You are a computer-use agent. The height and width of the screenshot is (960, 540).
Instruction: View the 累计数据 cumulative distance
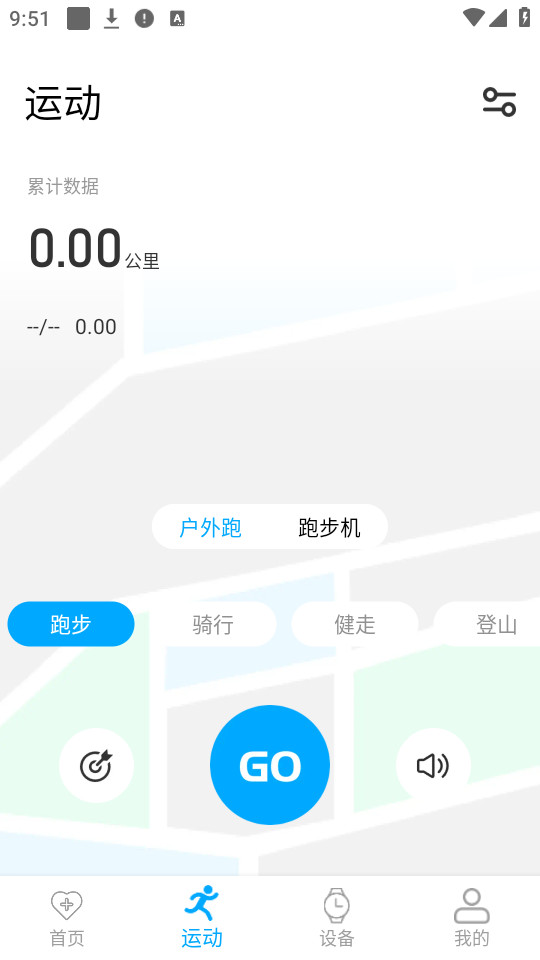click(x=94, y=247)
